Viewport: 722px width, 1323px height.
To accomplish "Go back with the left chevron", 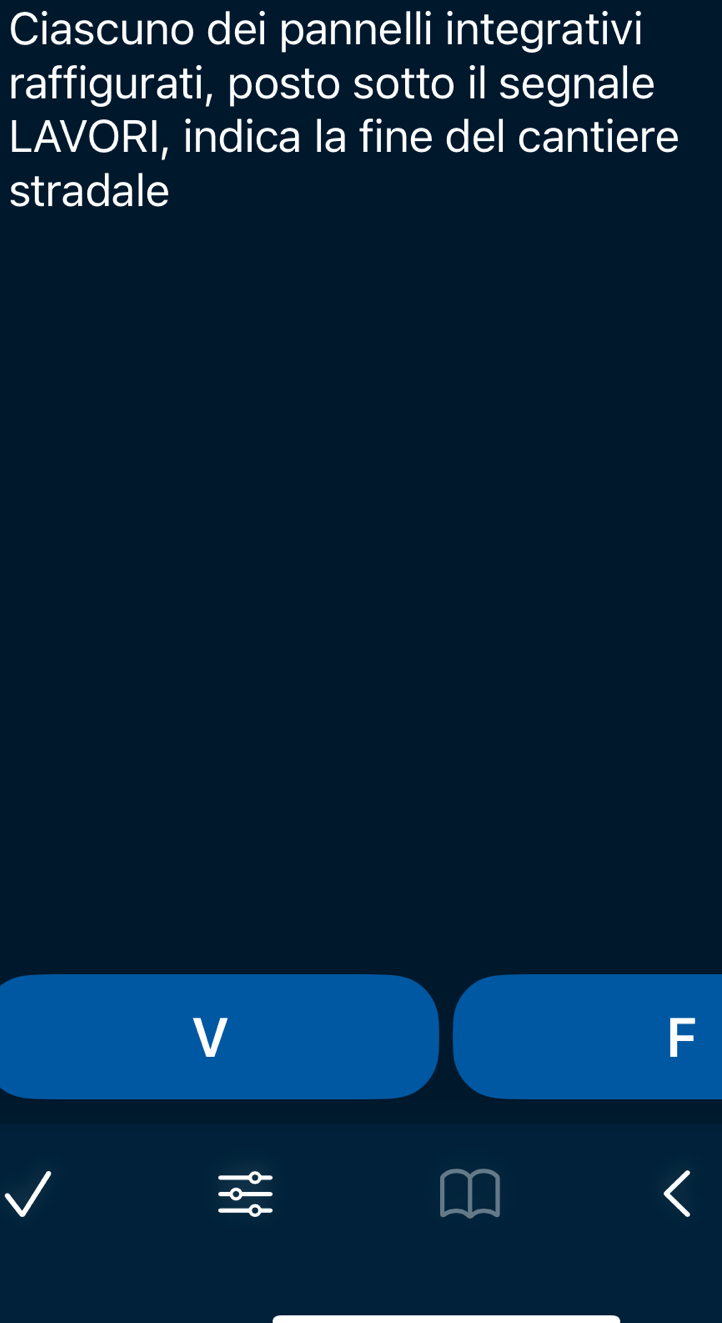I will [x=677, y=1194].
